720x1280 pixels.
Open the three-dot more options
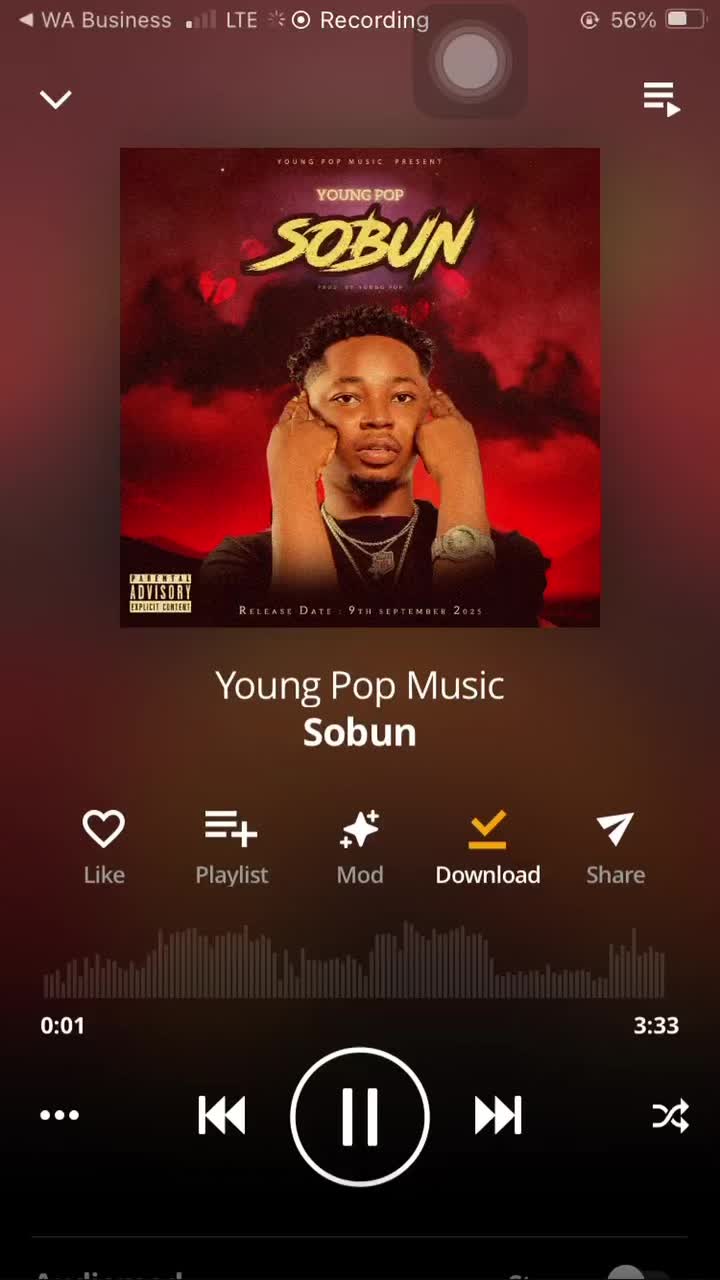tap(59, 1115)
